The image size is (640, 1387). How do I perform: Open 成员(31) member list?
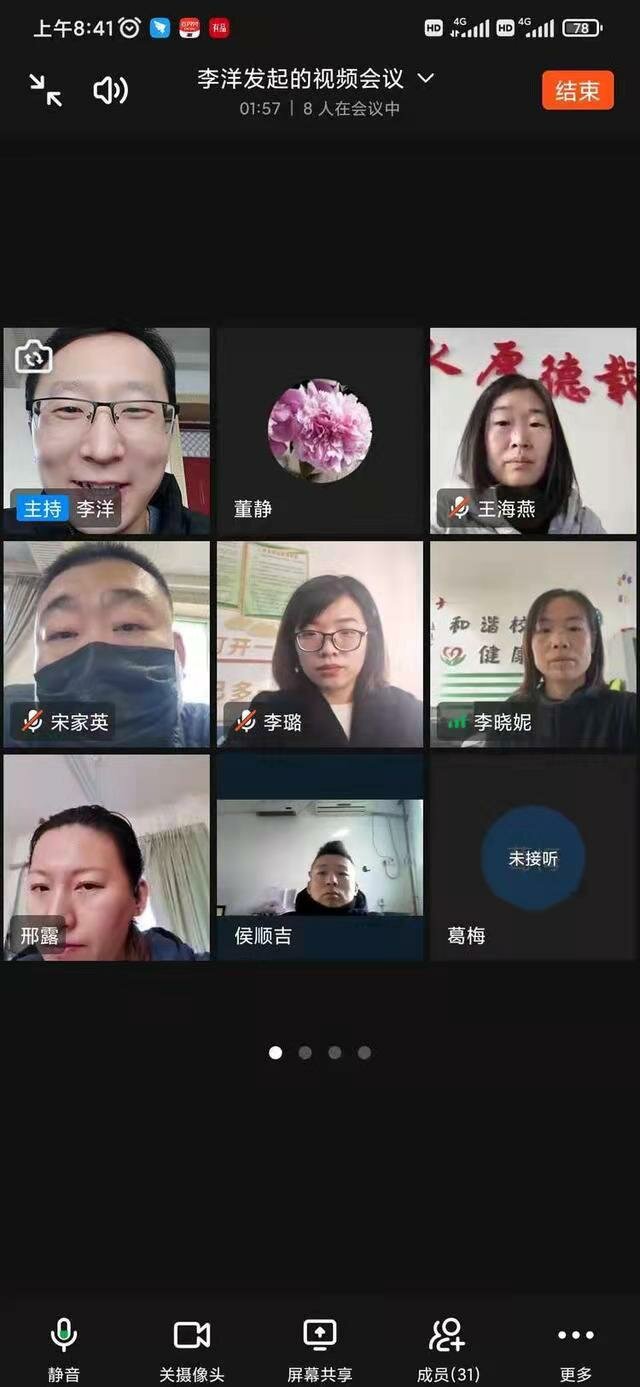[x=448, y=1348]
